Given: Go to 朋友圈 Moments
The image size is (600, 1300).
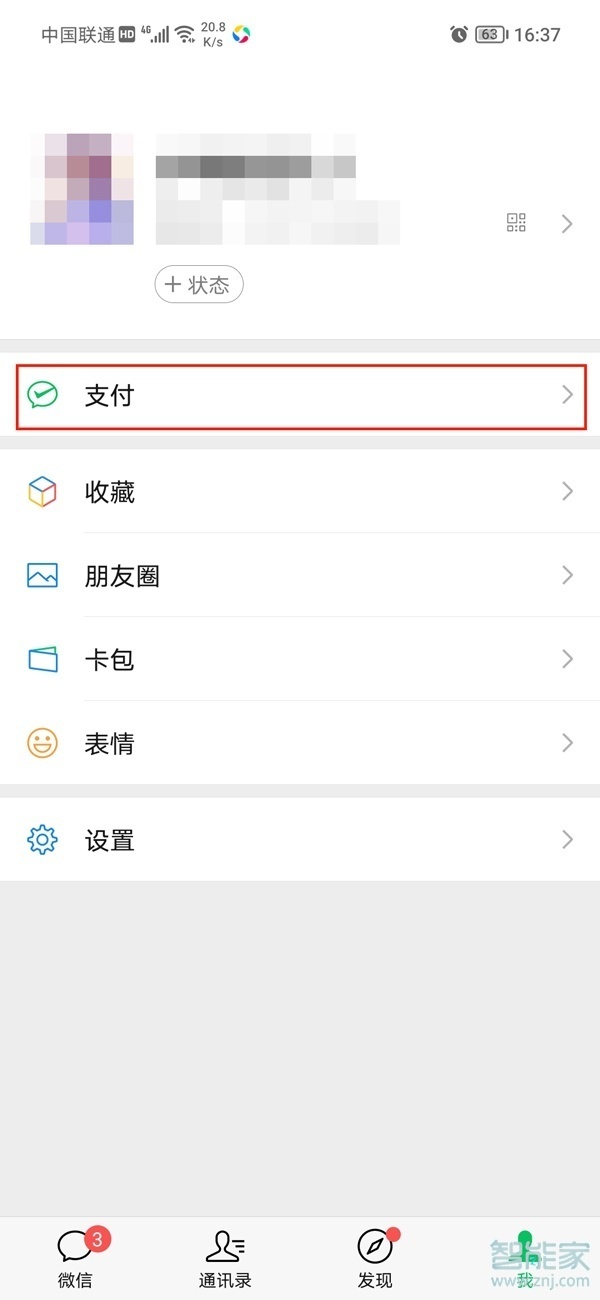Looking at the screenshot, I should 300,576.
